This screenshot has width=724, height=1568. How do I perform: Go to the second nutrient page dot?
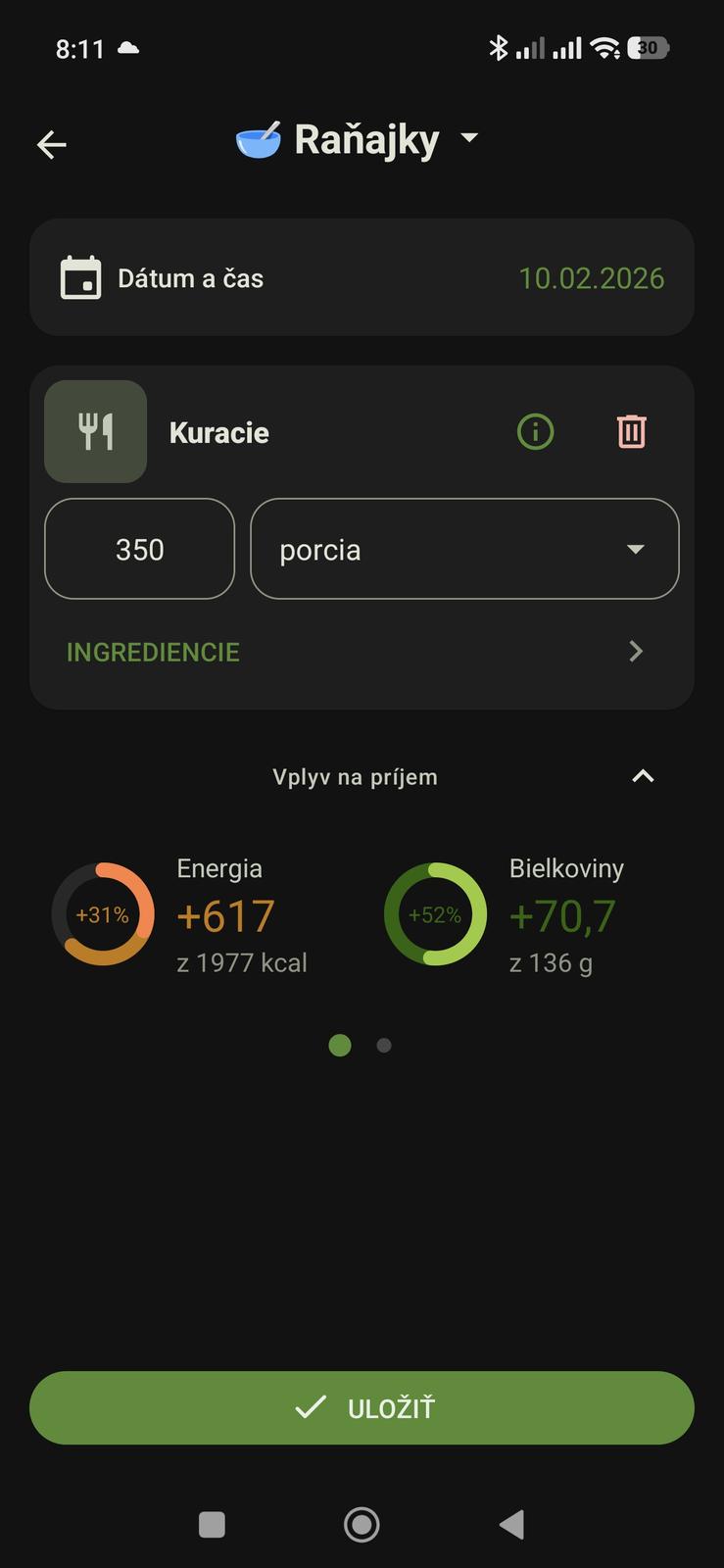point(384,1046)
